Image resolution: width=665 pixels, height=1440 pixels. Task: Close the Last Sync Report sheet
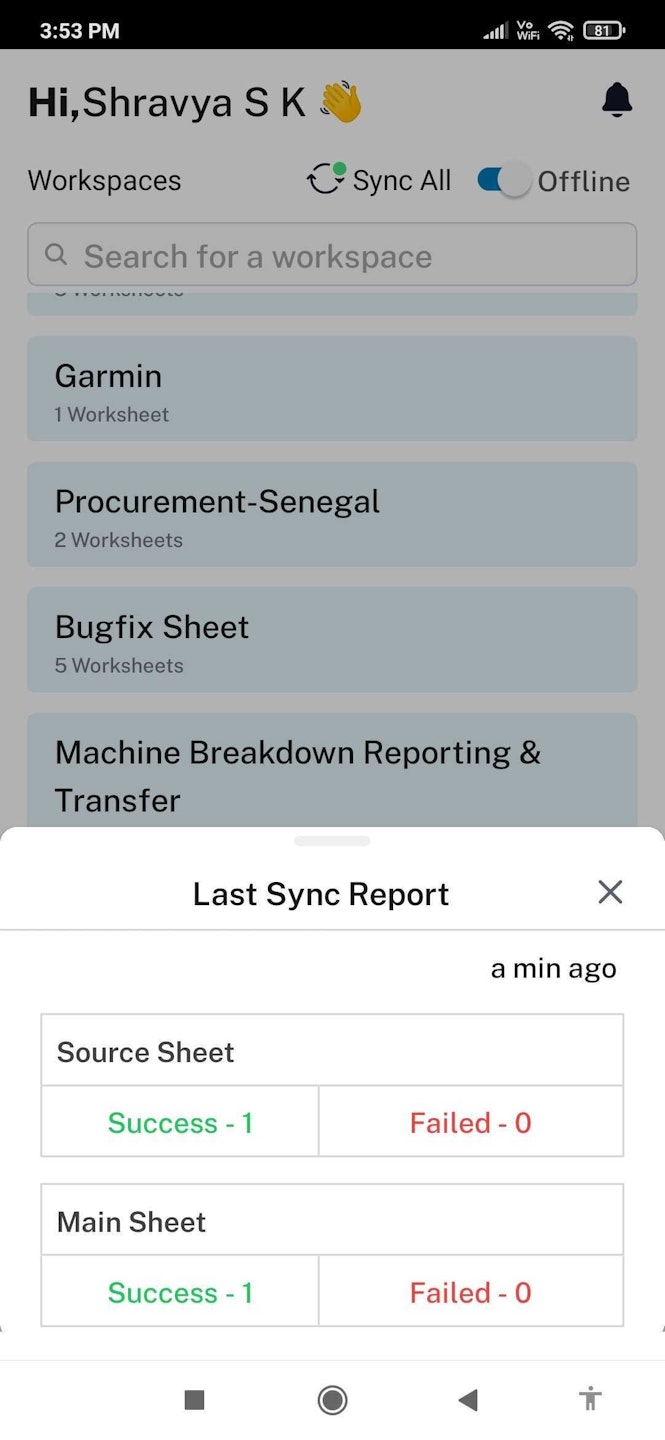click(x=610, y=892)
